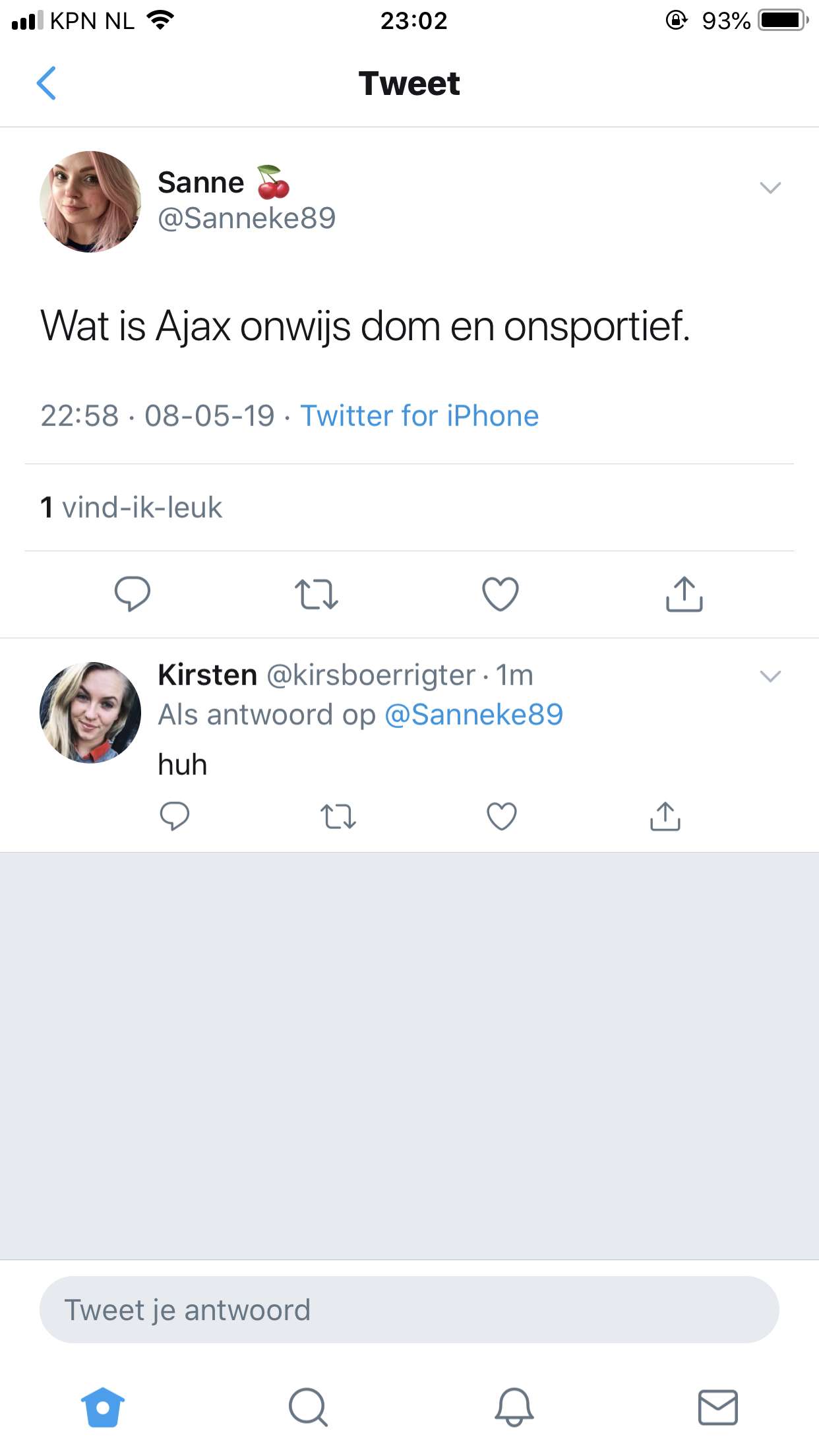The image size is (819, 1456).
Task: View who liked via 1 vind-ik-leuk
Action: pyautogui.click(x=131, y=508)
